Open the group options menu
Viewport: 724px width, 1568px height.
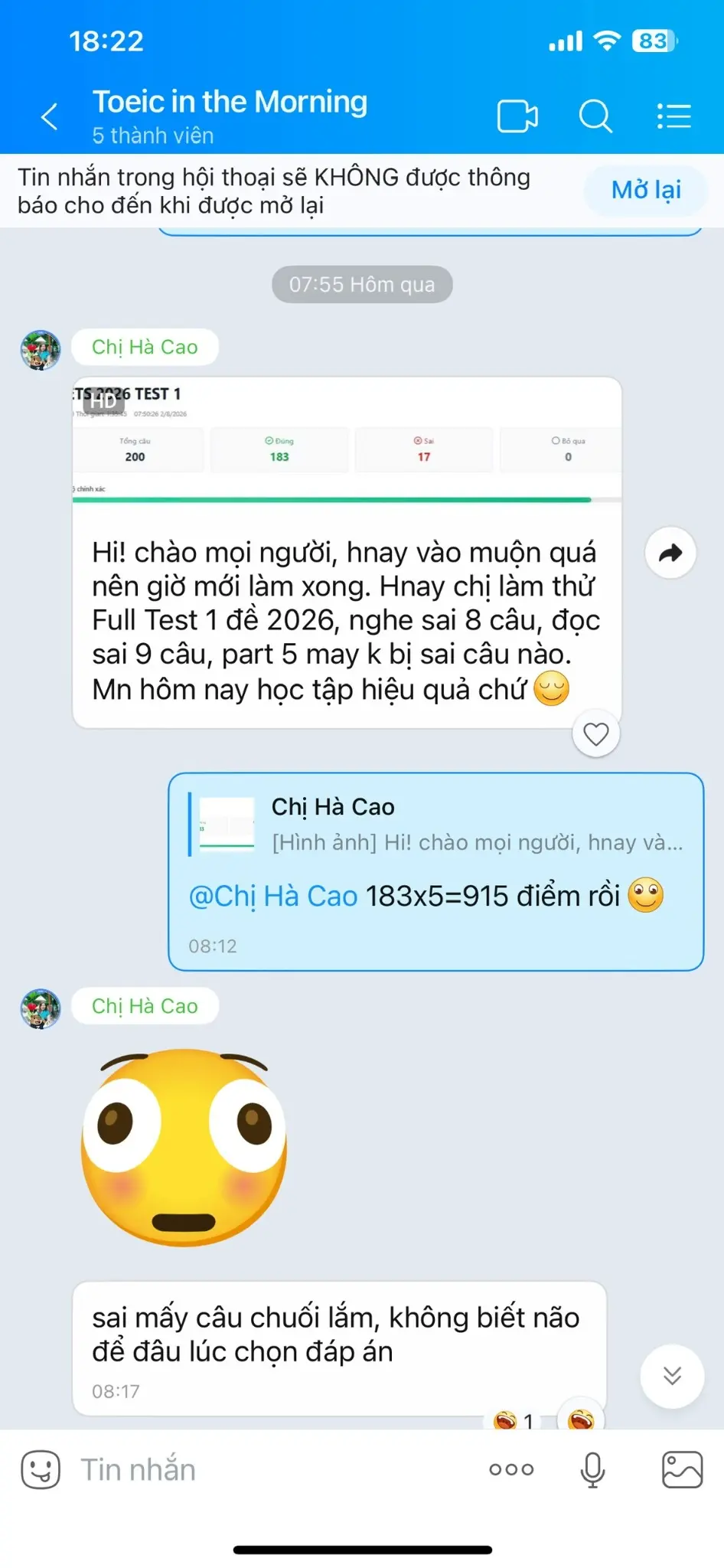click(x=673, y=116)
